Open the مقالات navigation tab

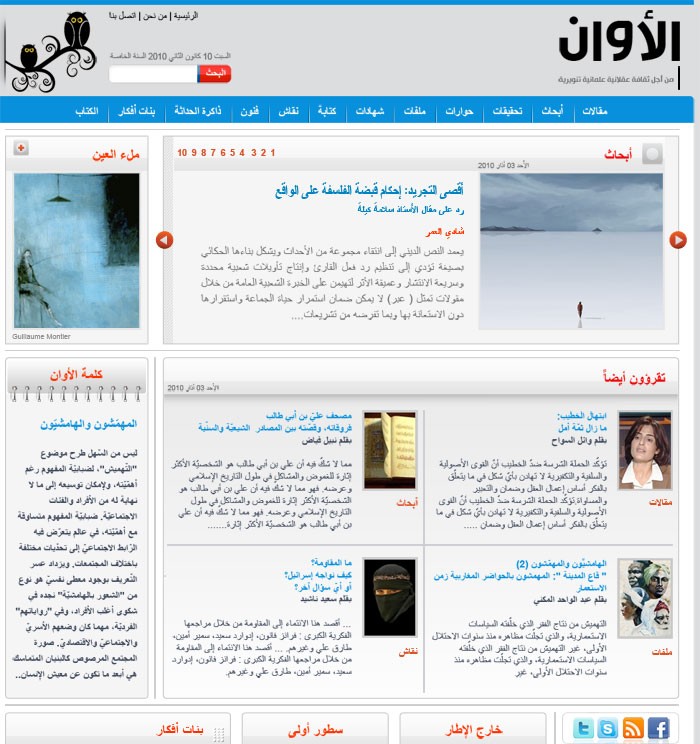[x=595, y=110]
